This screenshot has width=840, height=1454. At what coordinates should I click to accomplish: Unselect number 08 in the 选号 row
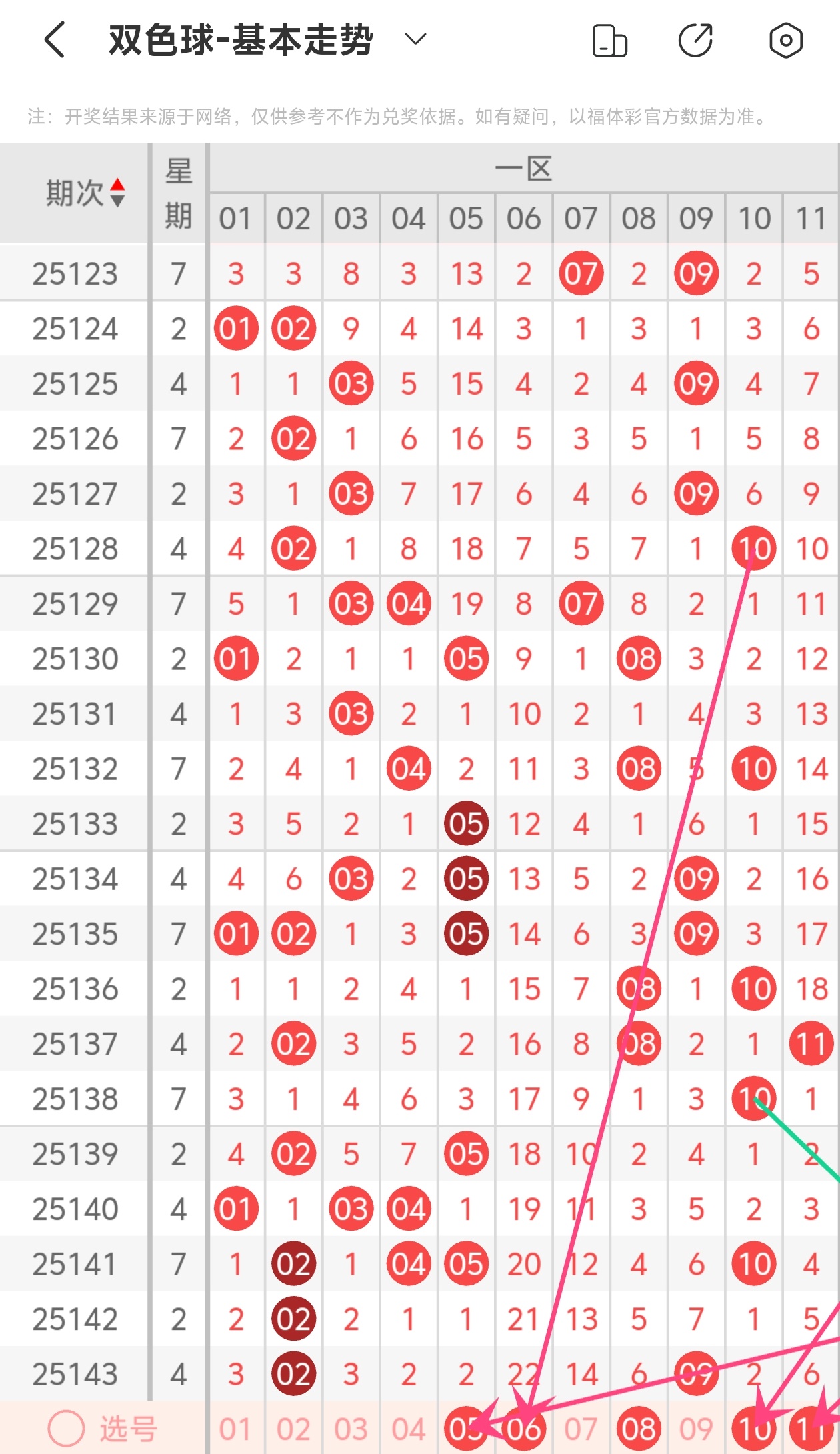638,1429
